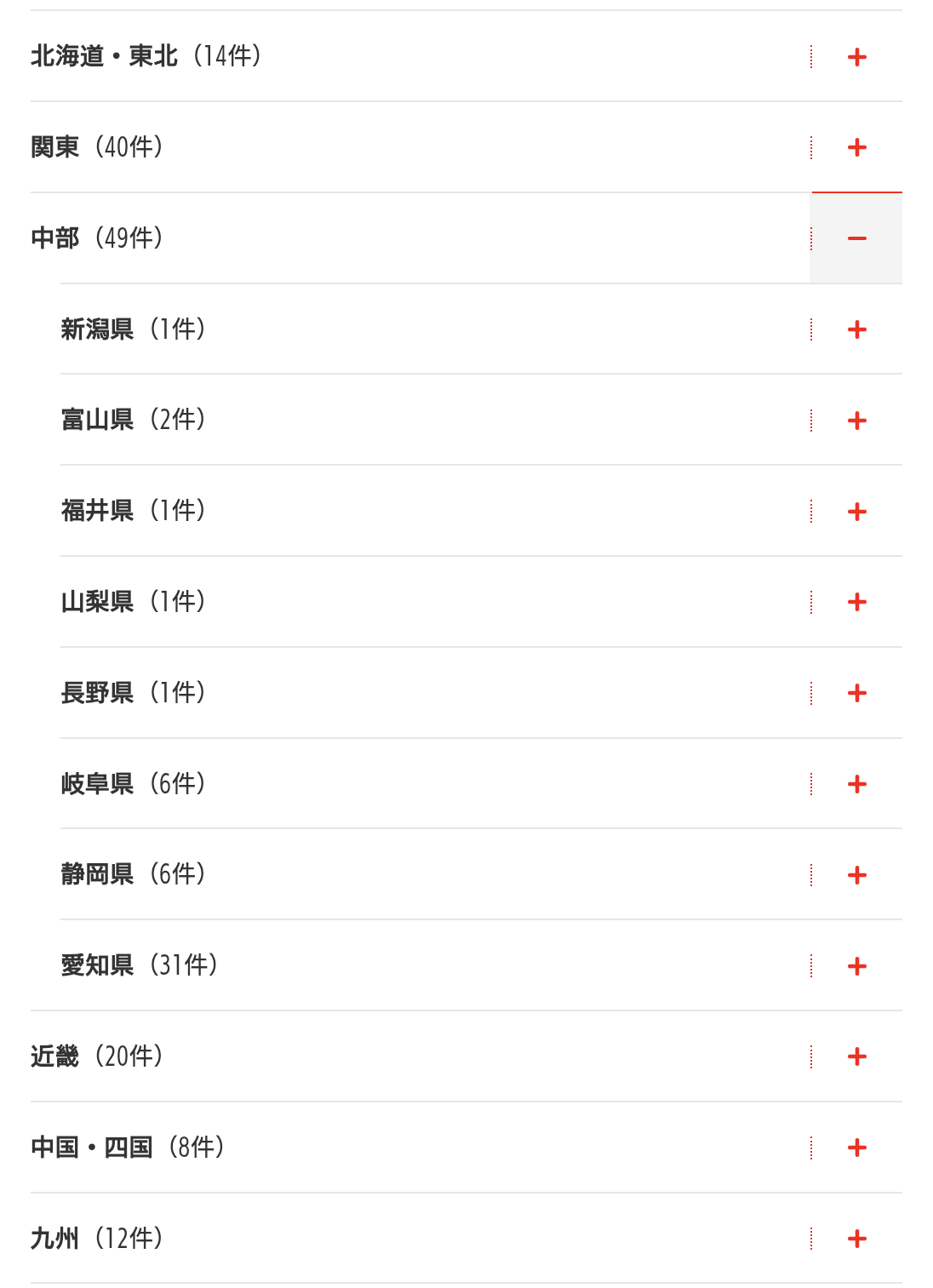
Task: Expand 長野県 (1件) listings
Action: tap(856, 693)
